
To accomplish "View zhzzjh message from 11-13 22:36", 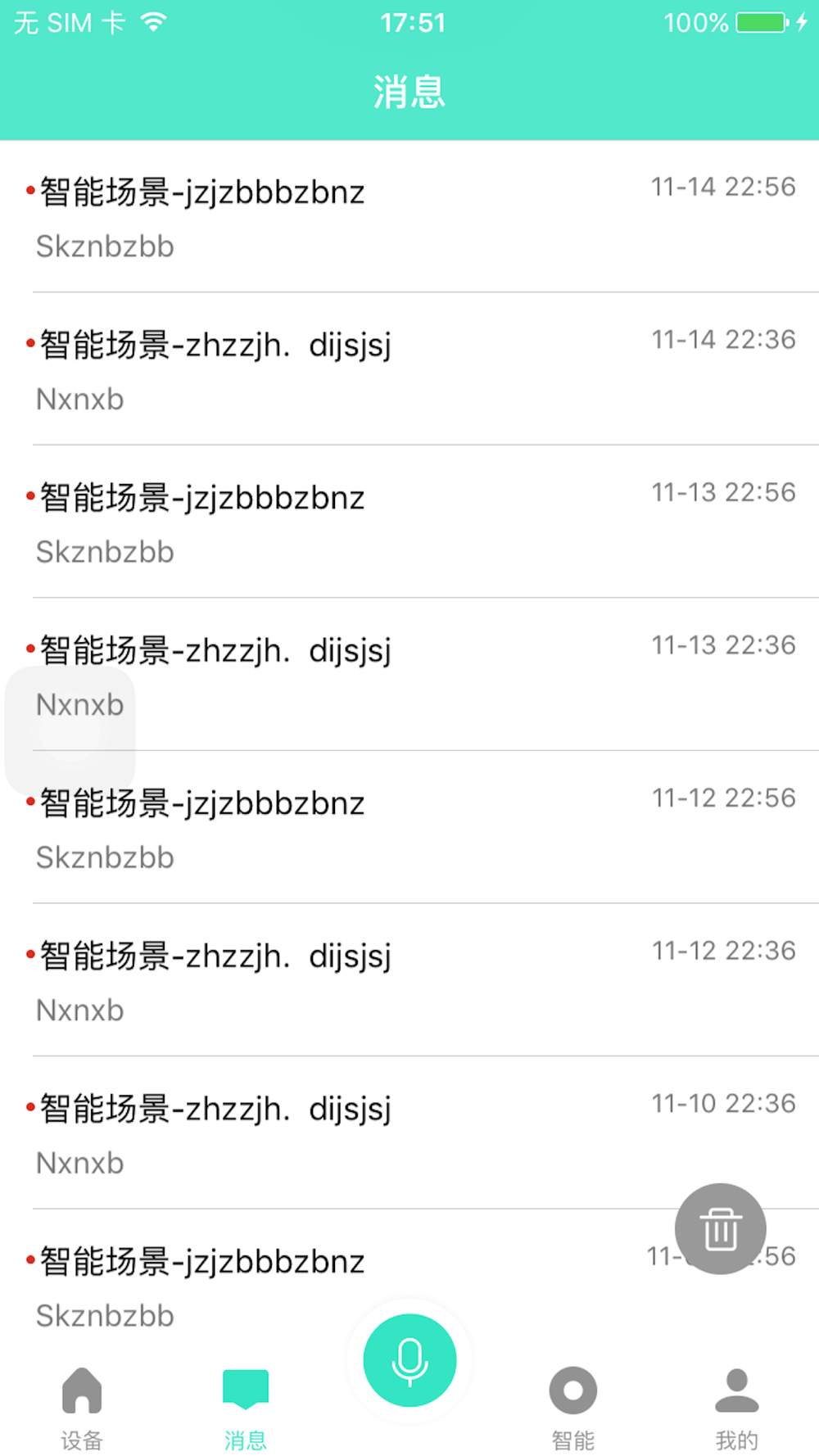I will point(409,675).
